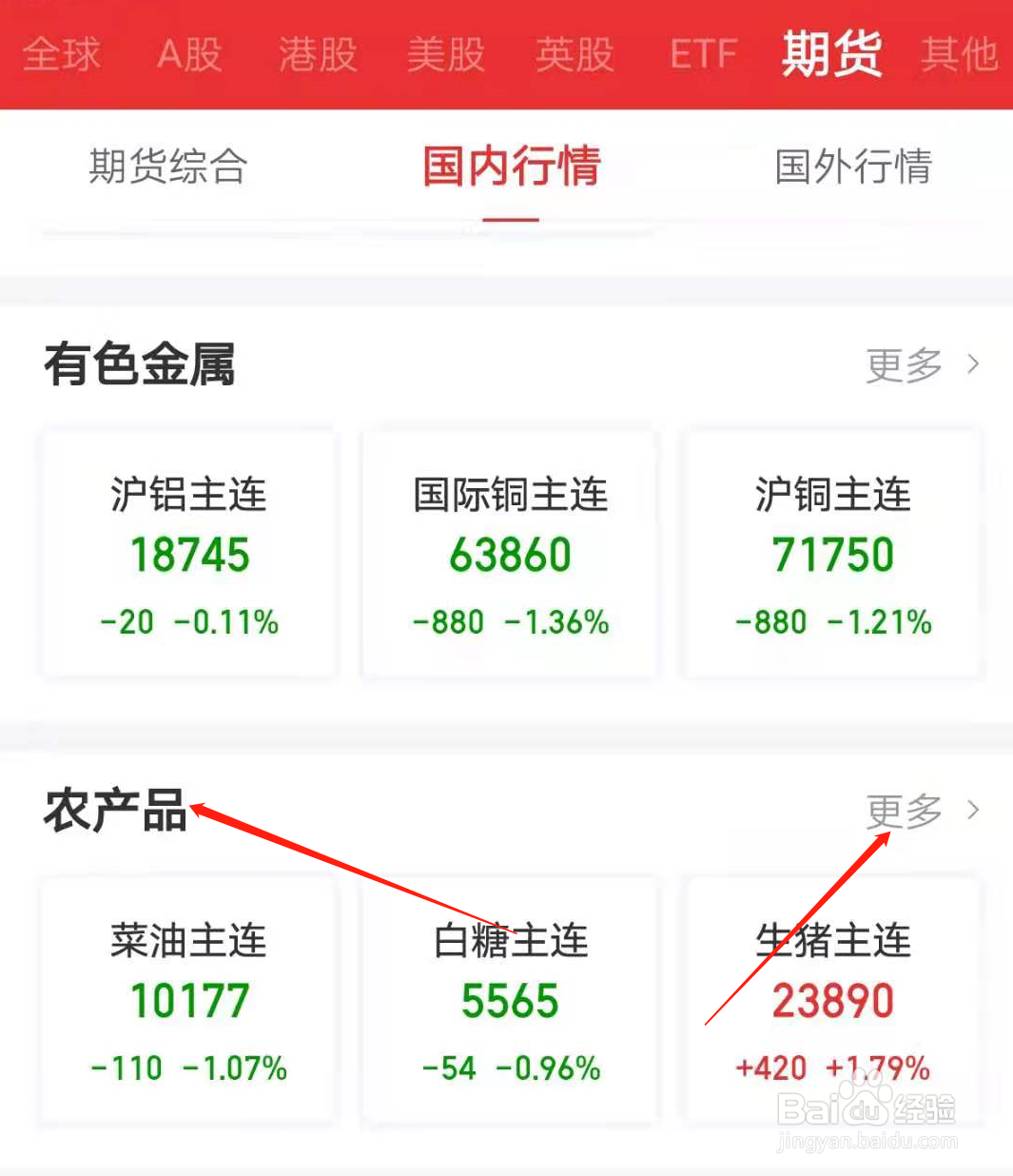
Task: Switch to the 全球 tab
Action: pyautogui.click(x=62, y=54)
